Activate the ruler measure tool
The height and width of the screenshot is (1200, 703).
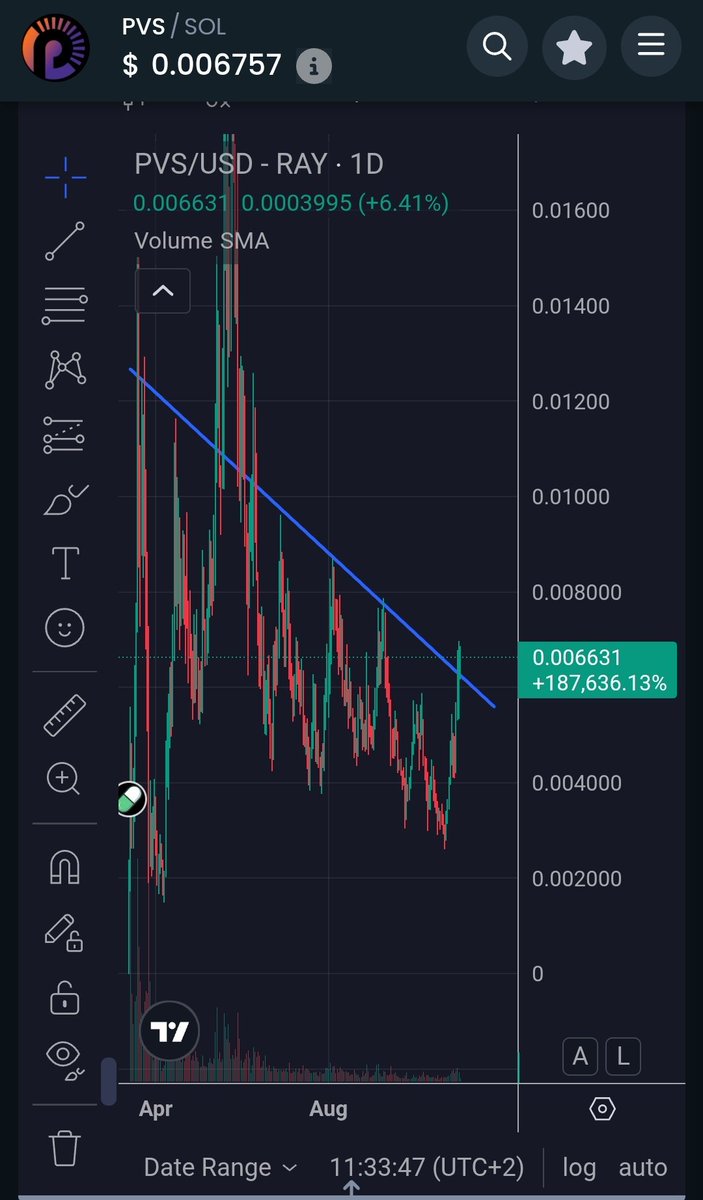[x=65, y=714]
